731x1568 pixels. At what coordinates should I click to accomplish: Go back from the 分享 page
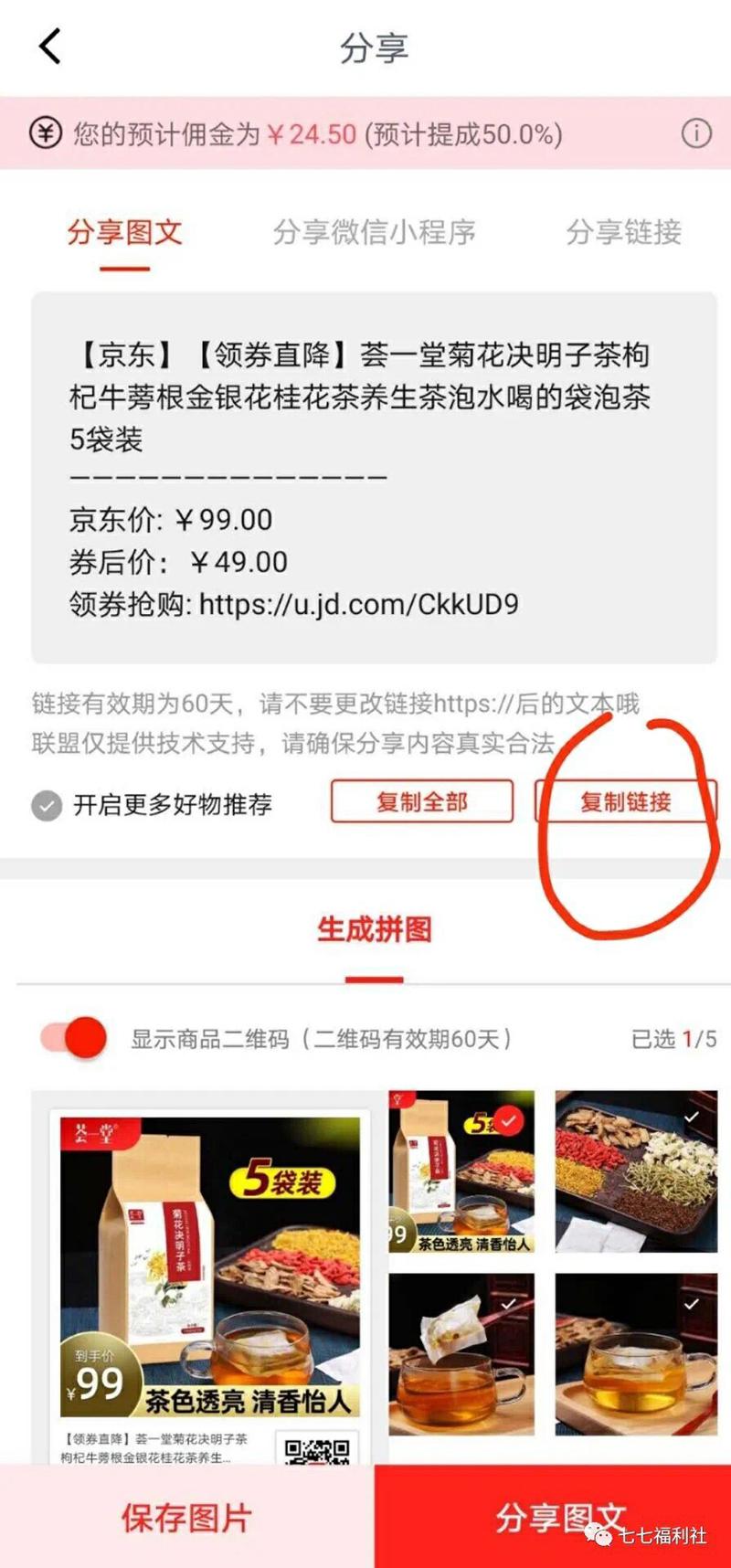coord(50,46)
